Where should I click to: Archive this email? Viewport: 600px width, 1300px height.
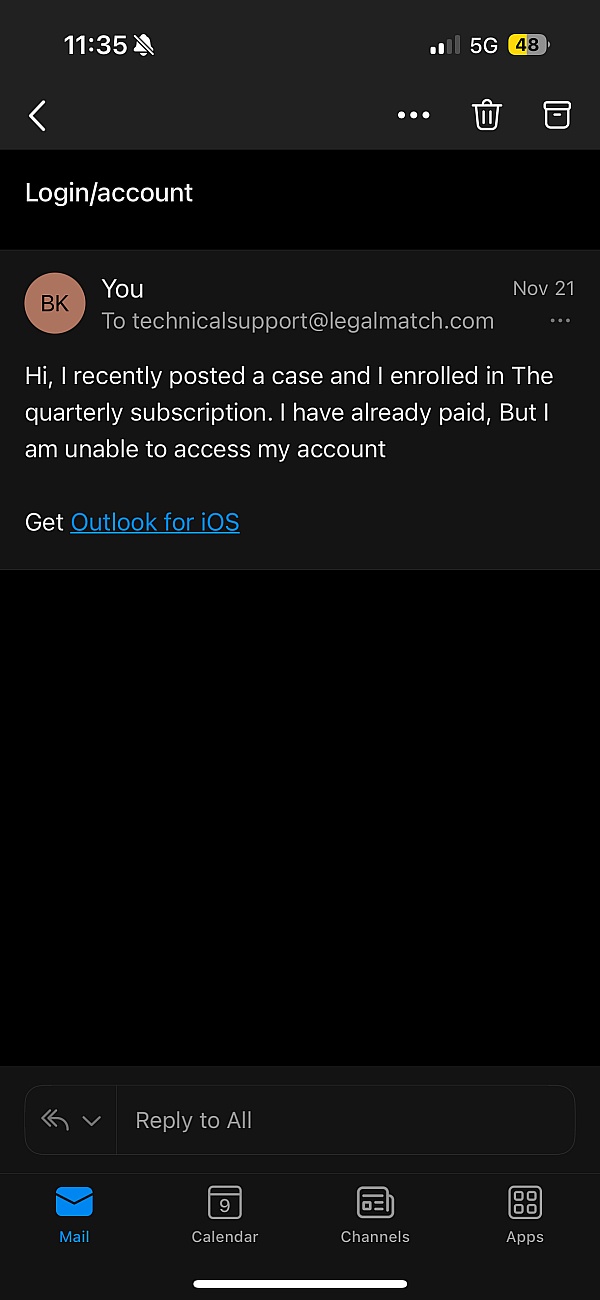(557, 114)
